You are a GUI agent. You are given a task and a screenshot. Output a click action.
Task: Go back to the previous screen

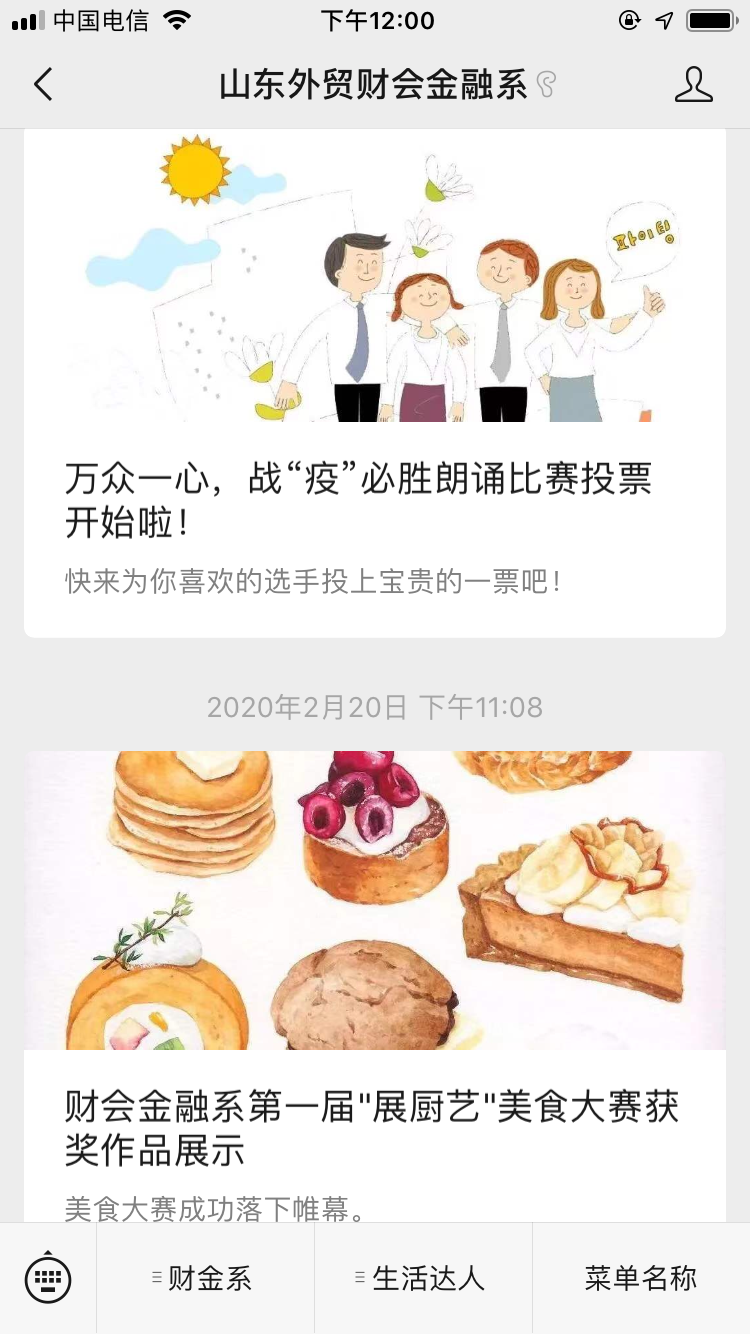43,85
